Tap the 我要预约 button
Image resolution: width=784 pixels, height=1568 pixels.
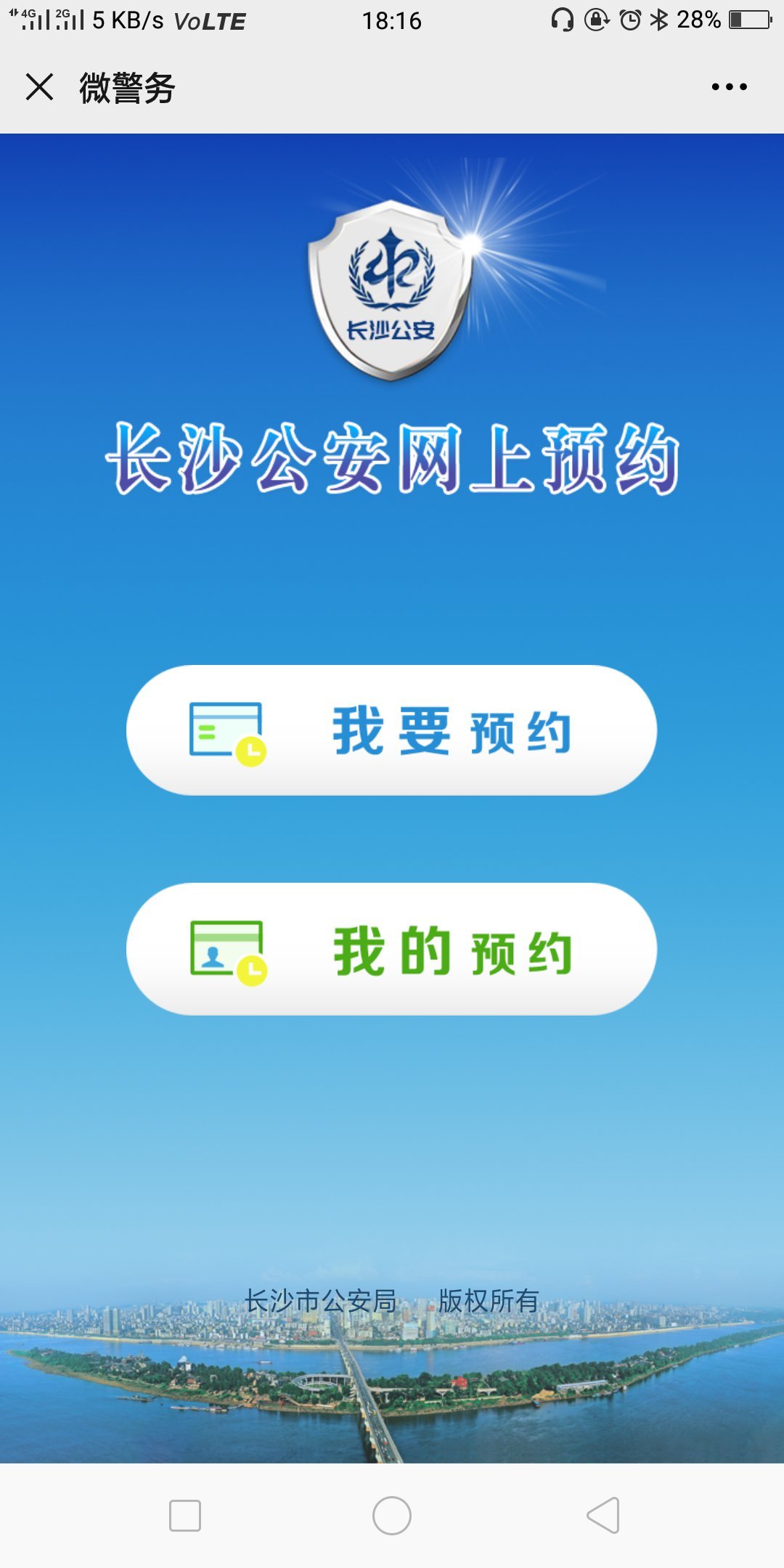pyautogui.click(x=392, y=730)
